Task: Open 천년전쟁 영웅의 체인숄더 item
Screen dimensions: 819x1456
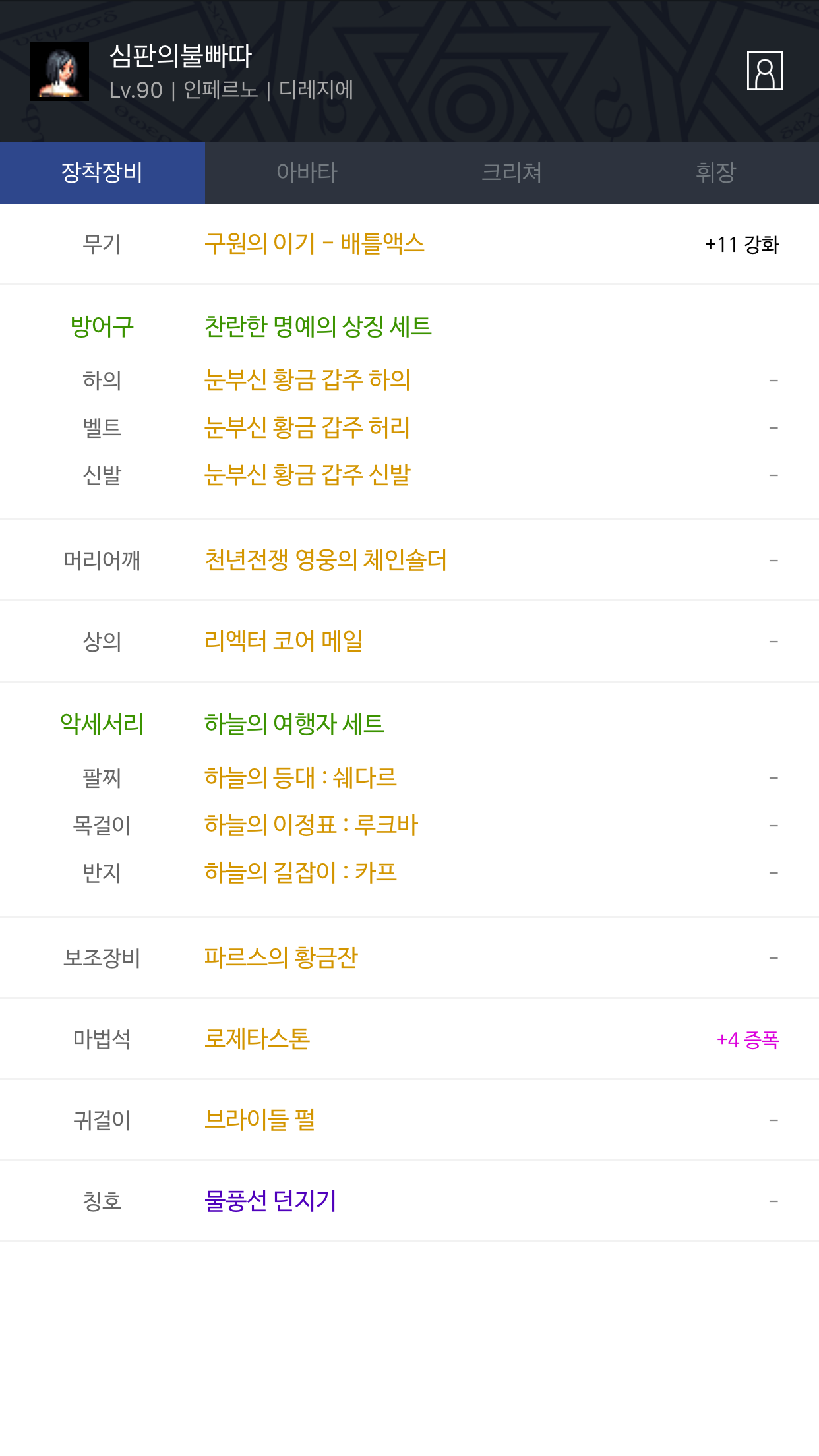Action: click(326, 560)
